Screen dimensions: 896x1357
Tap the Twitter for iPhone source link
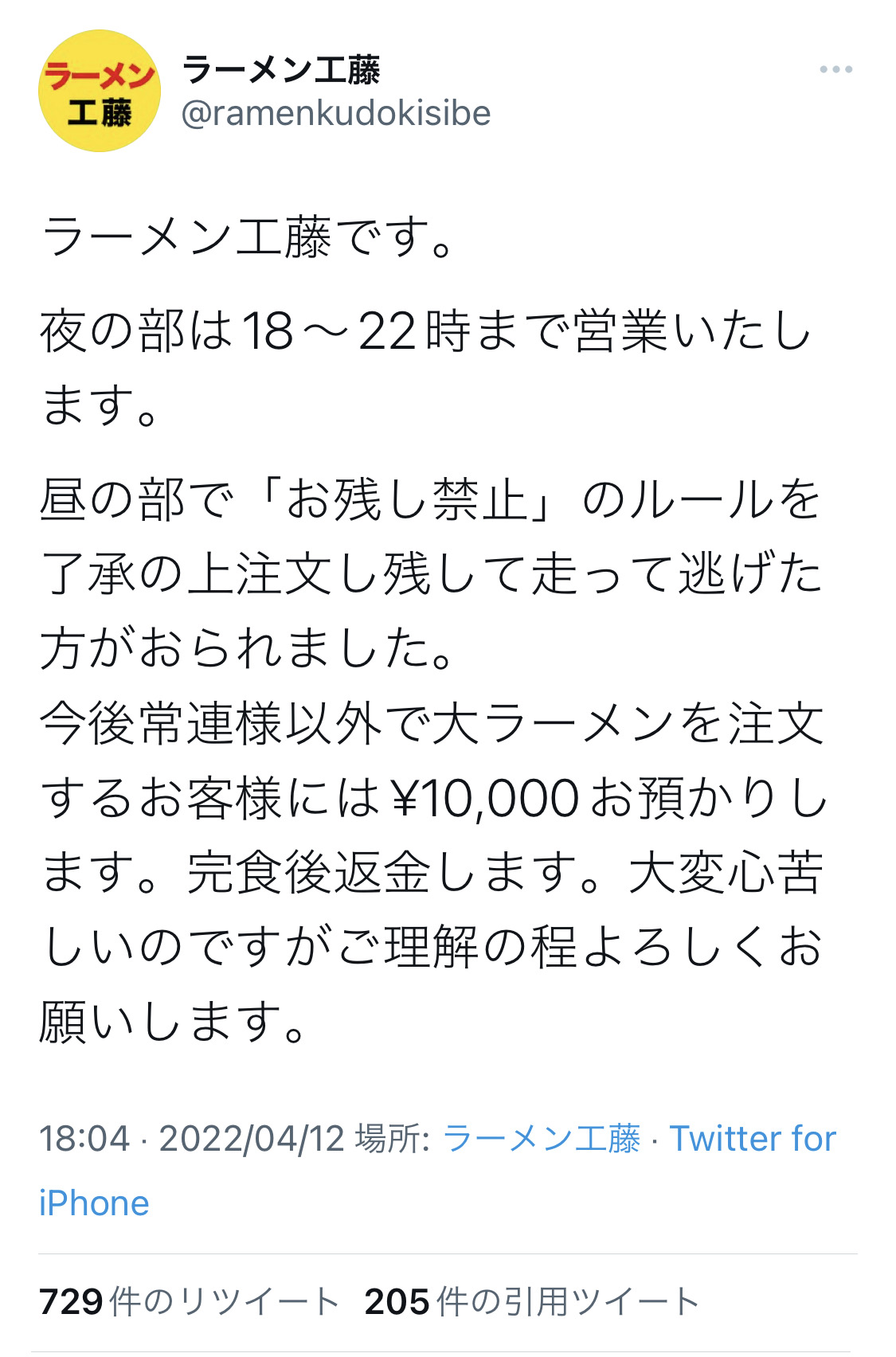752,1139
